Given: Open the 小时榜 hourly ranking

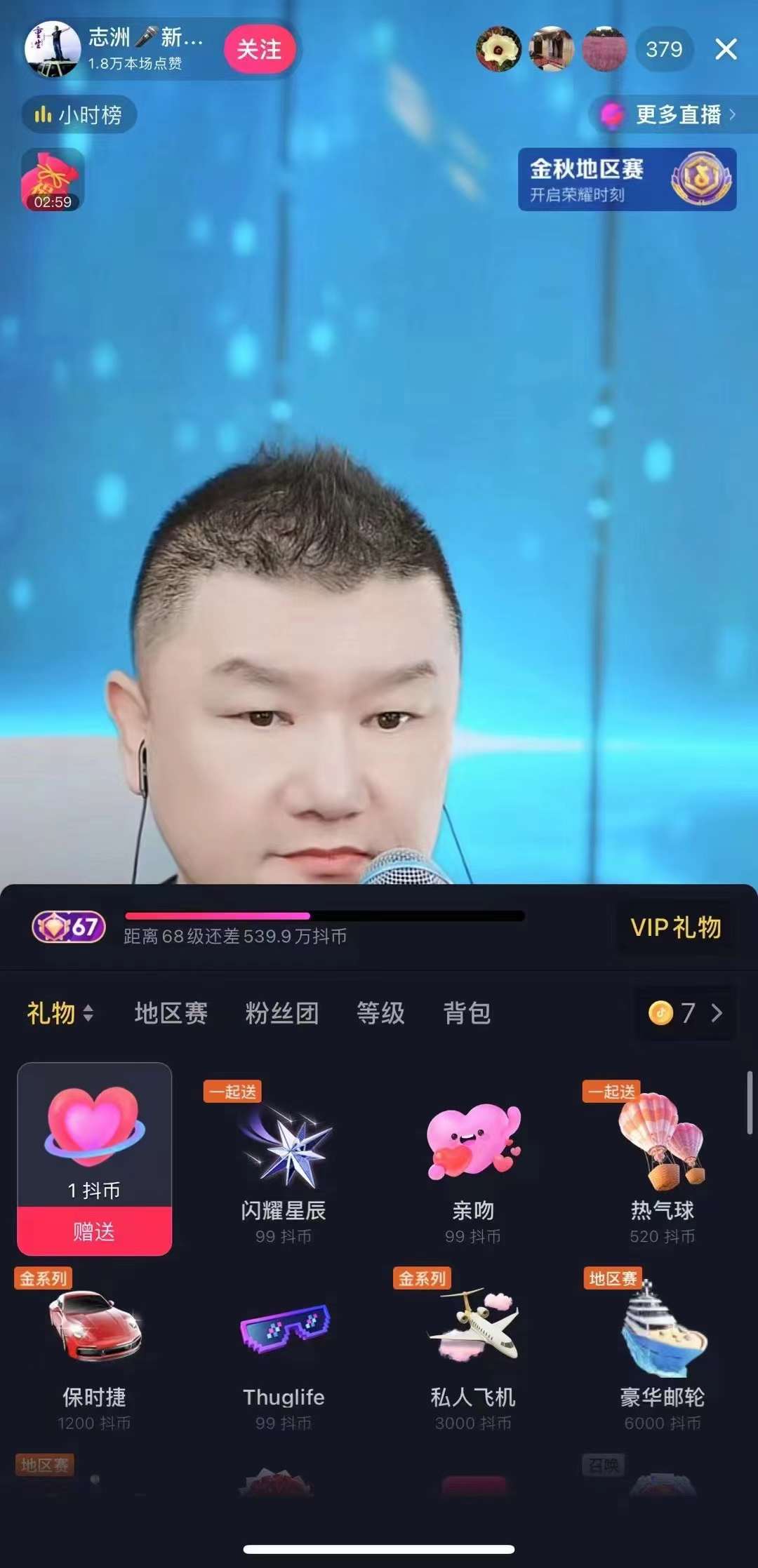Looking at the screenshot, I should tap(79, 114).
